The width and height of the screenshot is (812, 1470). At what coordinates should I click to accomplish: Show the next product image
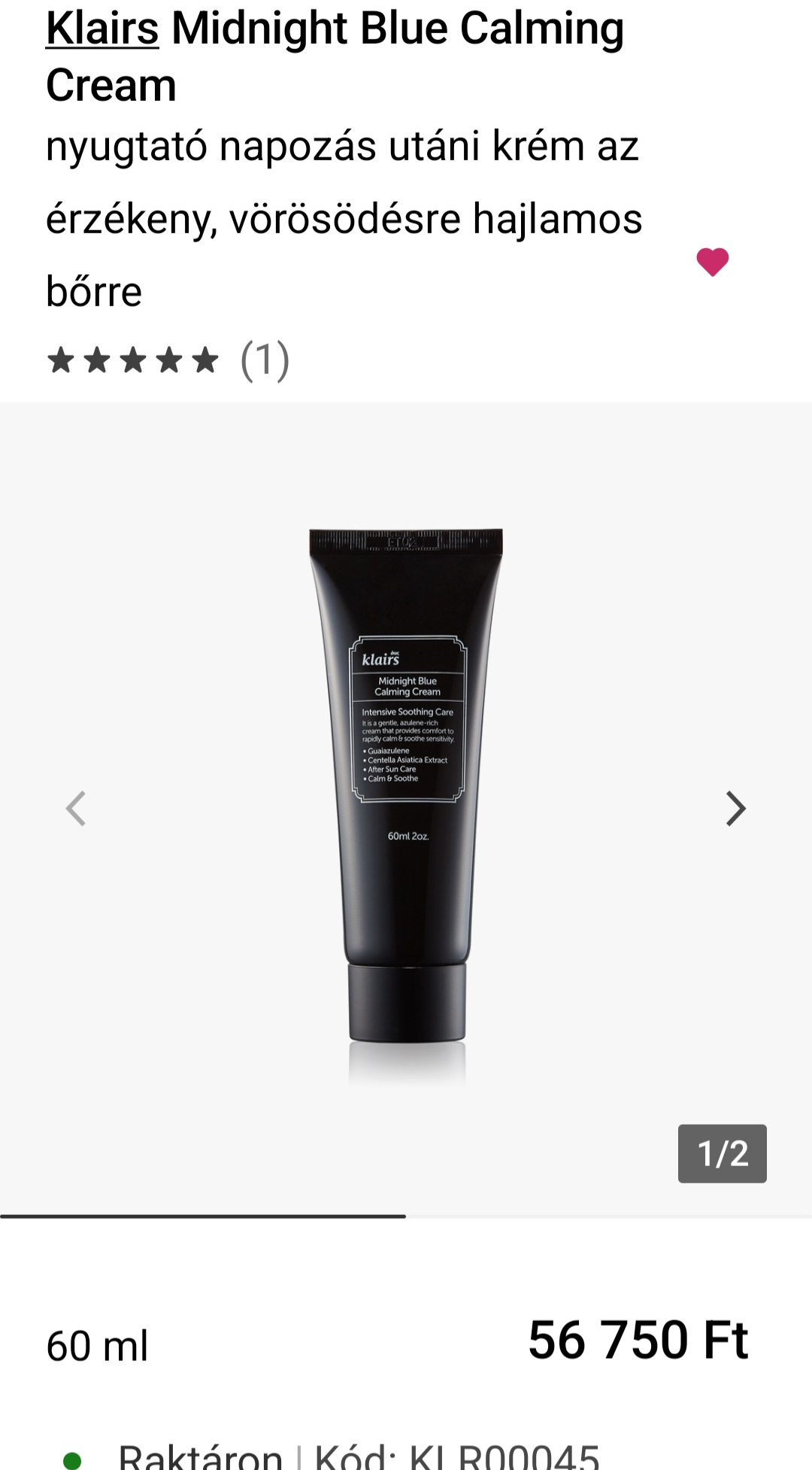coord(735,809)
